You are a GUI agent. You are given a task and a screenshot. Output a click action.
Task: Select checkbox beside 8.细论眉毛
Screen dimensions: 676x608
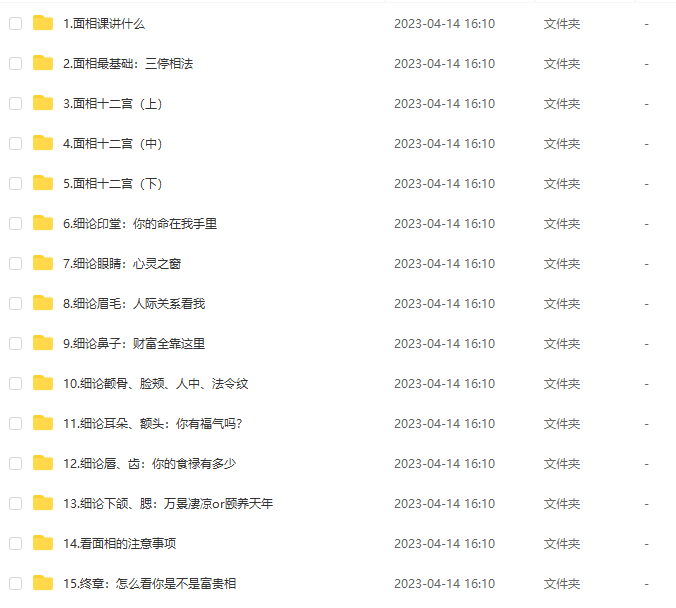[15, 303]
